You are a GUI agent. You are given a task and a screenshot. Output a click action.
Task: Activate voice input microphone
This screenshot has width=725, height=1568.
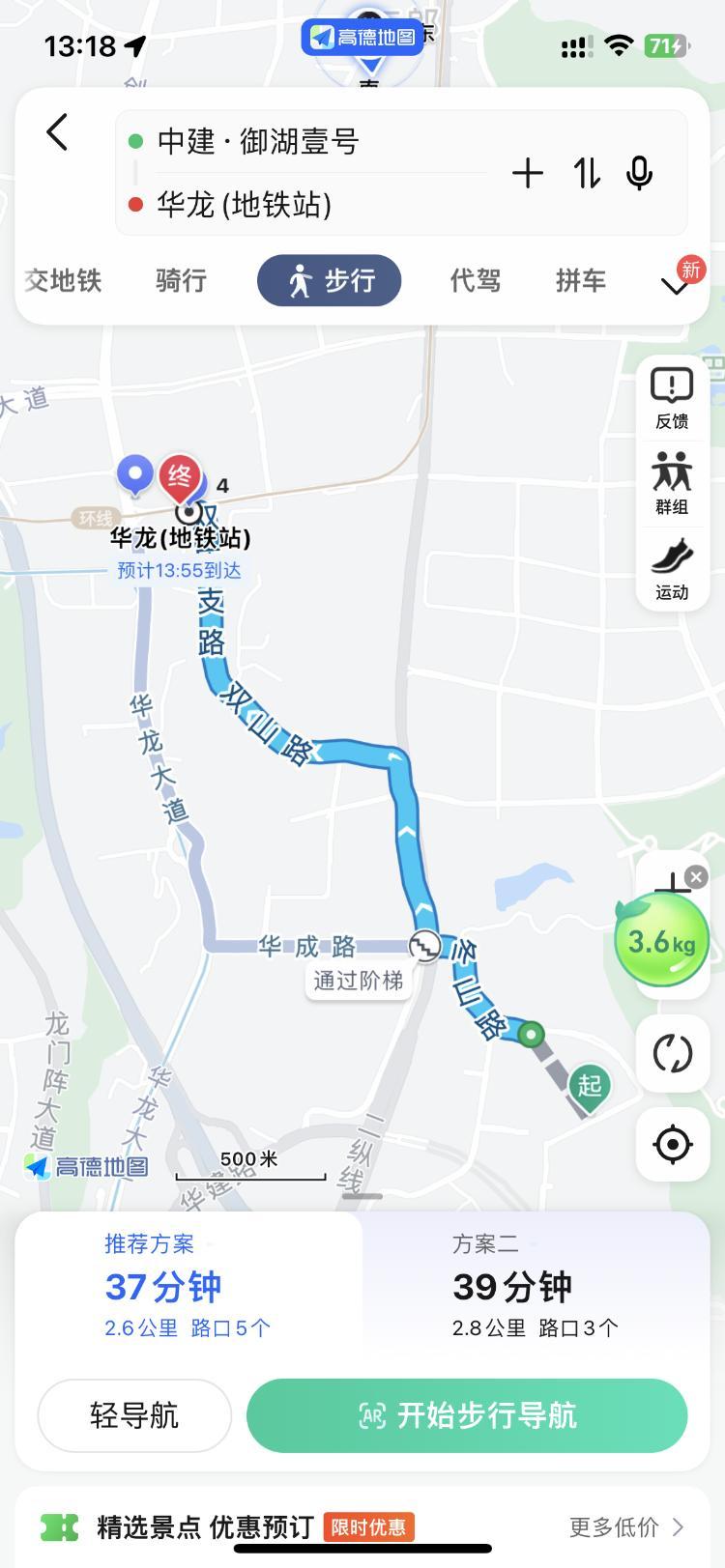click(x=639, y=174)
